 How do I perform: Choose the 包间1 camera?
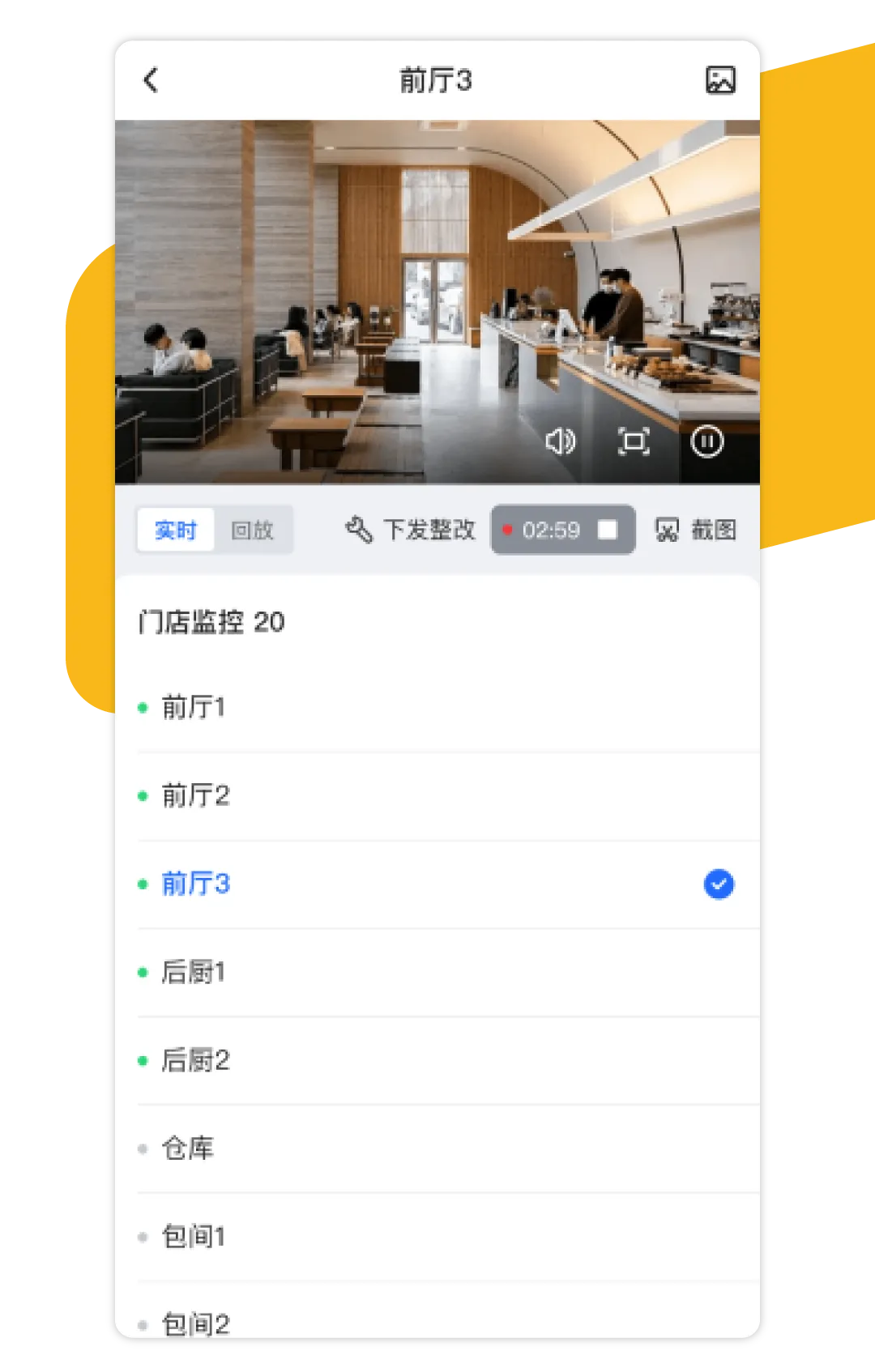(193, 1237)
